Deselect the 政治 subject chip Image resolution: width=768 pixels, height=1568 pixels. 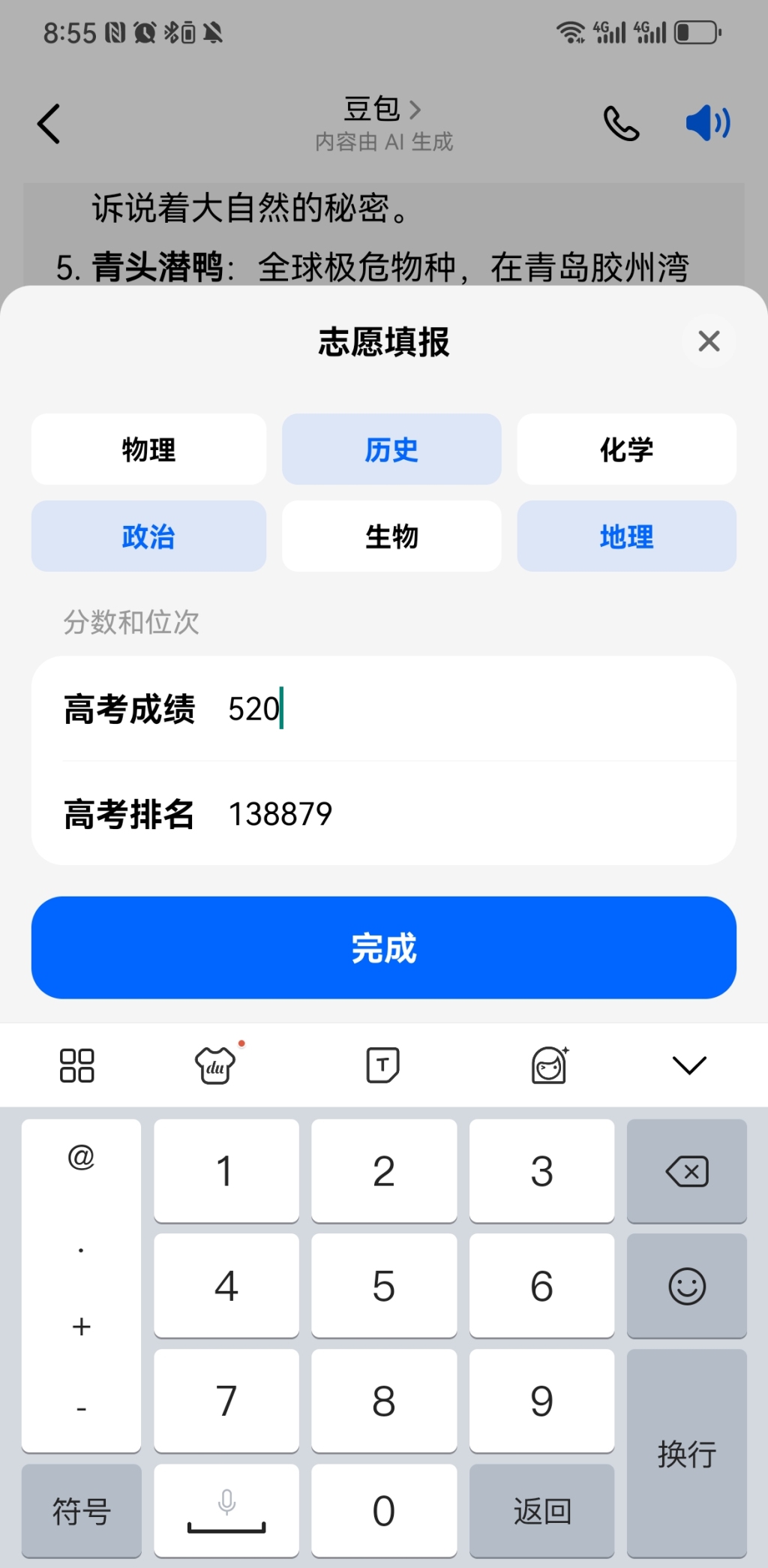[148, 536]
